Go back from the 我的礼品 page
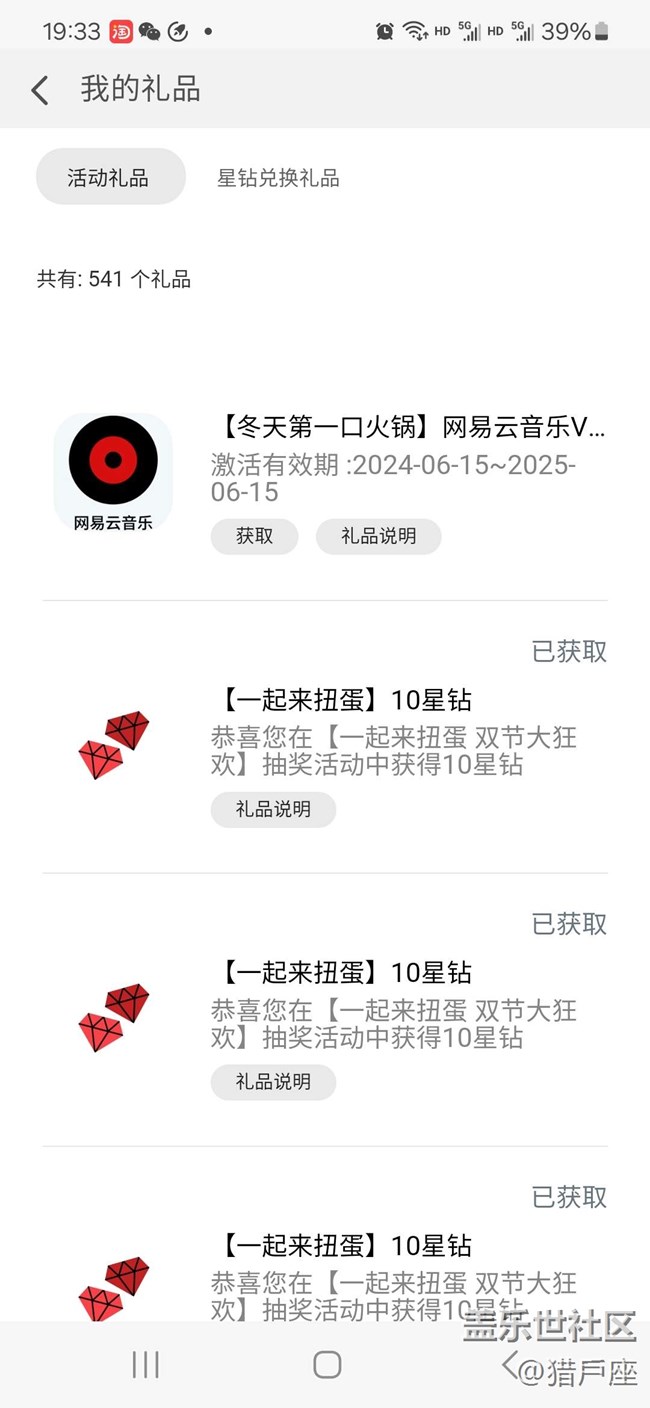Screen dimensions: 650x1408 (40, 90)
